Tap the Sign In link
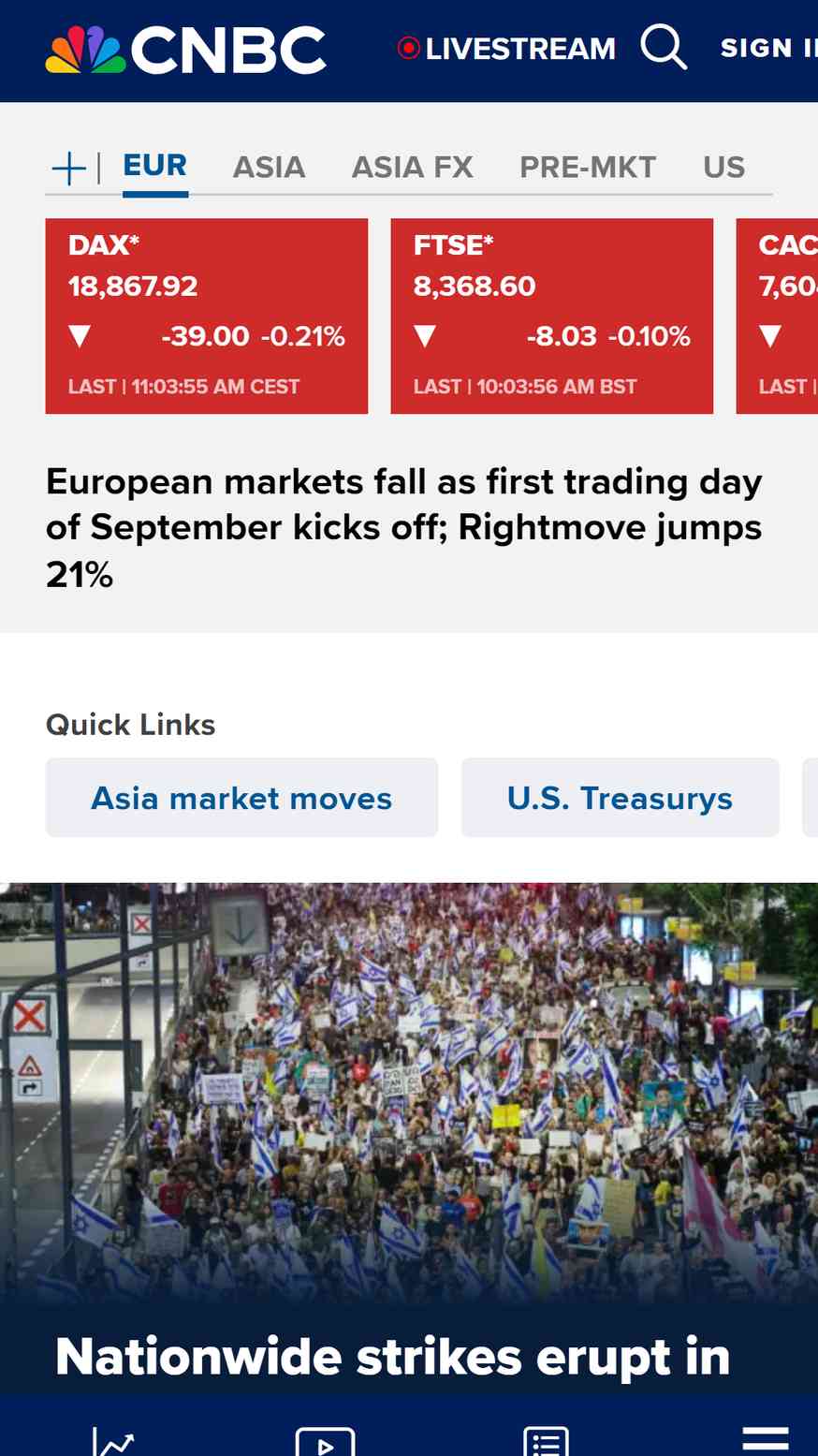The height and width of the screenshot is (1456, 818). click(768, 48)
